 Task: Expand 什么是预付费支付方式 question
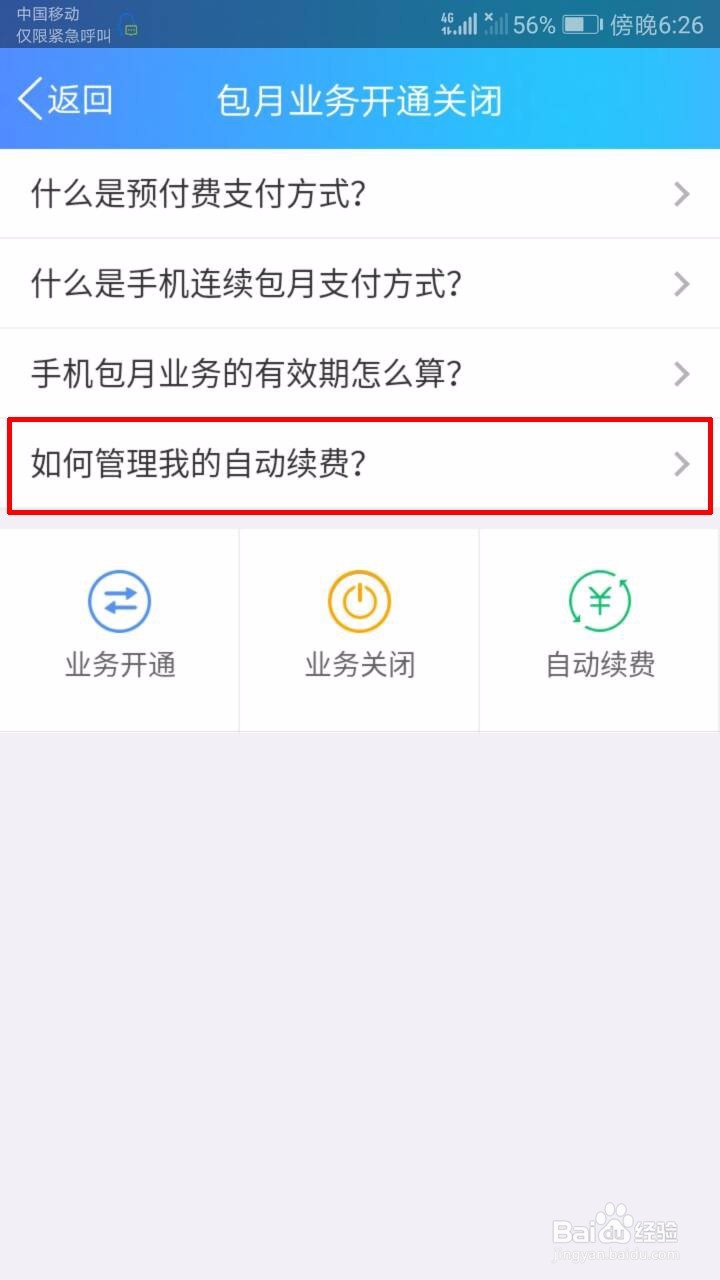pos(360,195)
